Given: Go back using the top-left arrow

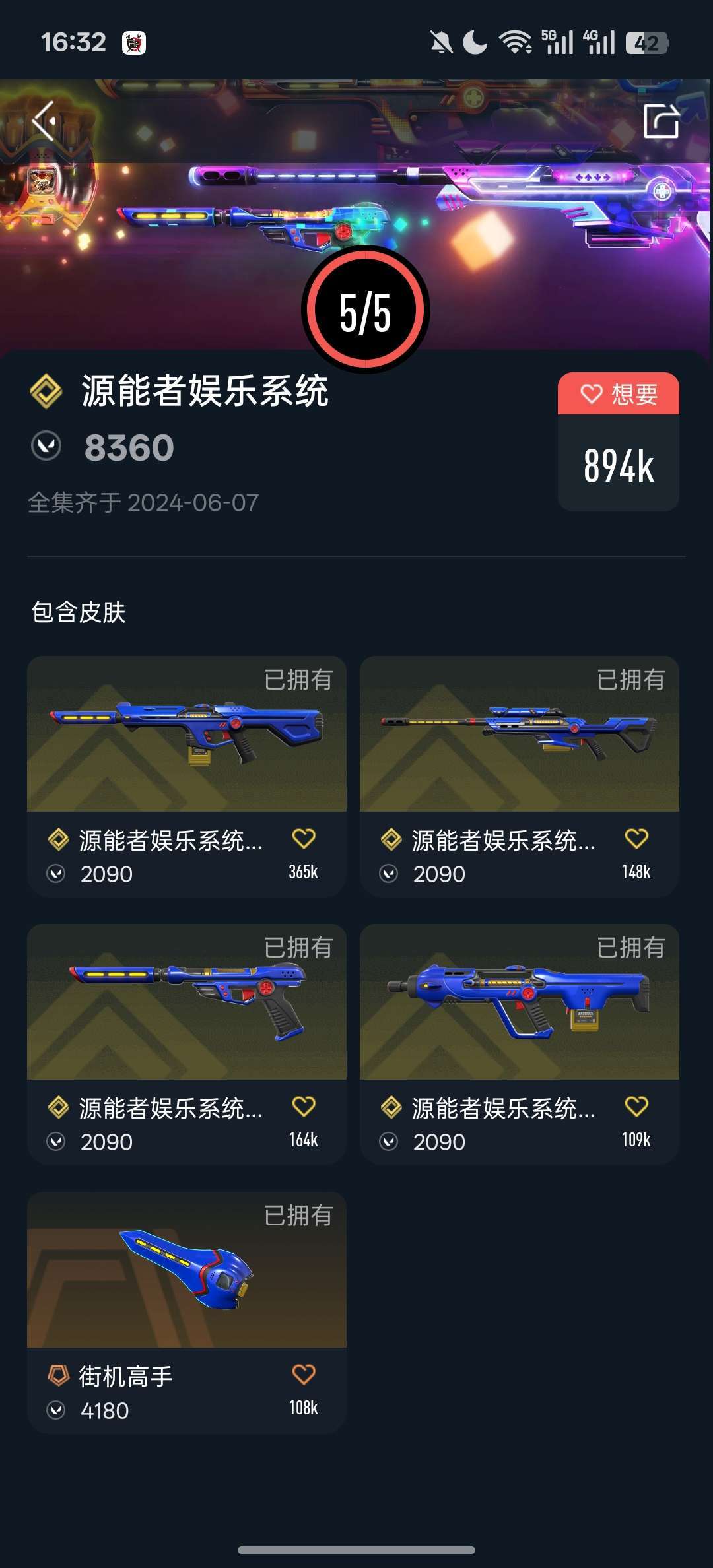Looking at the screenshot, I should 45,121.
